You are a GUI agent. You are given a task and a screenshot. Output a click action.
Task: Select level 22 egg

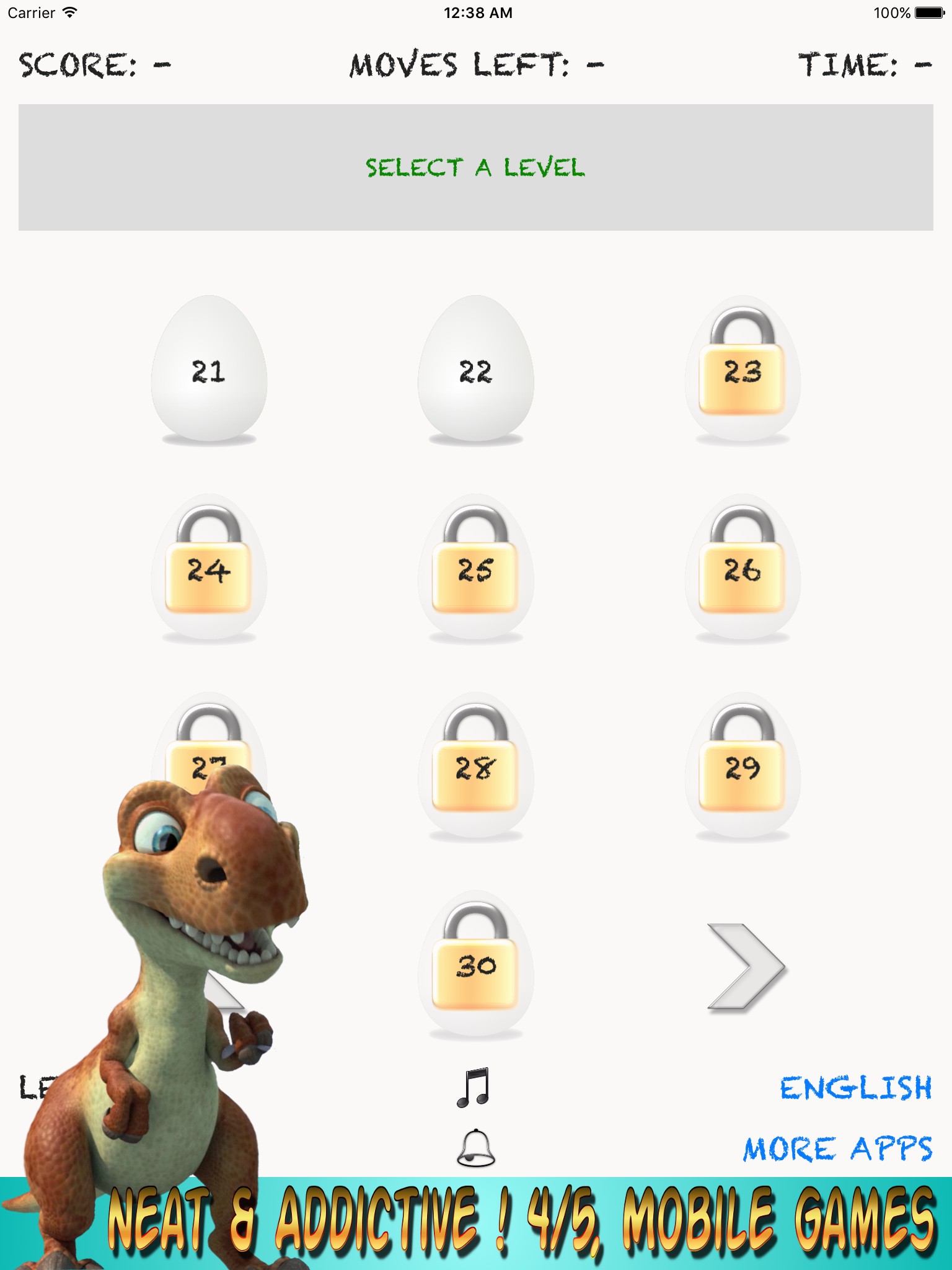(475, 371)
